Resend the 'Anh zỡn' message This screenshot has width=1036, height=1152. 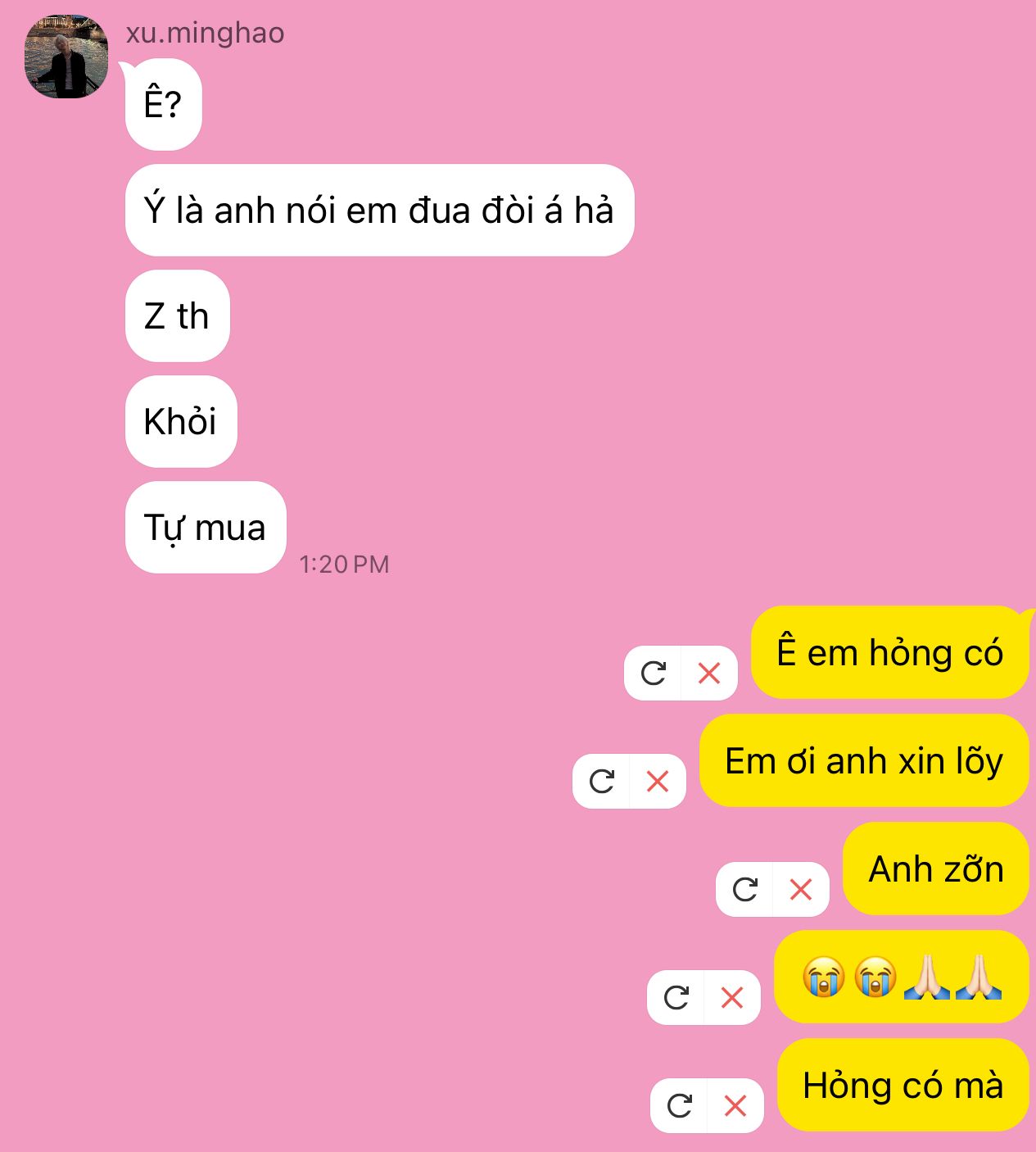coord(745,890)
